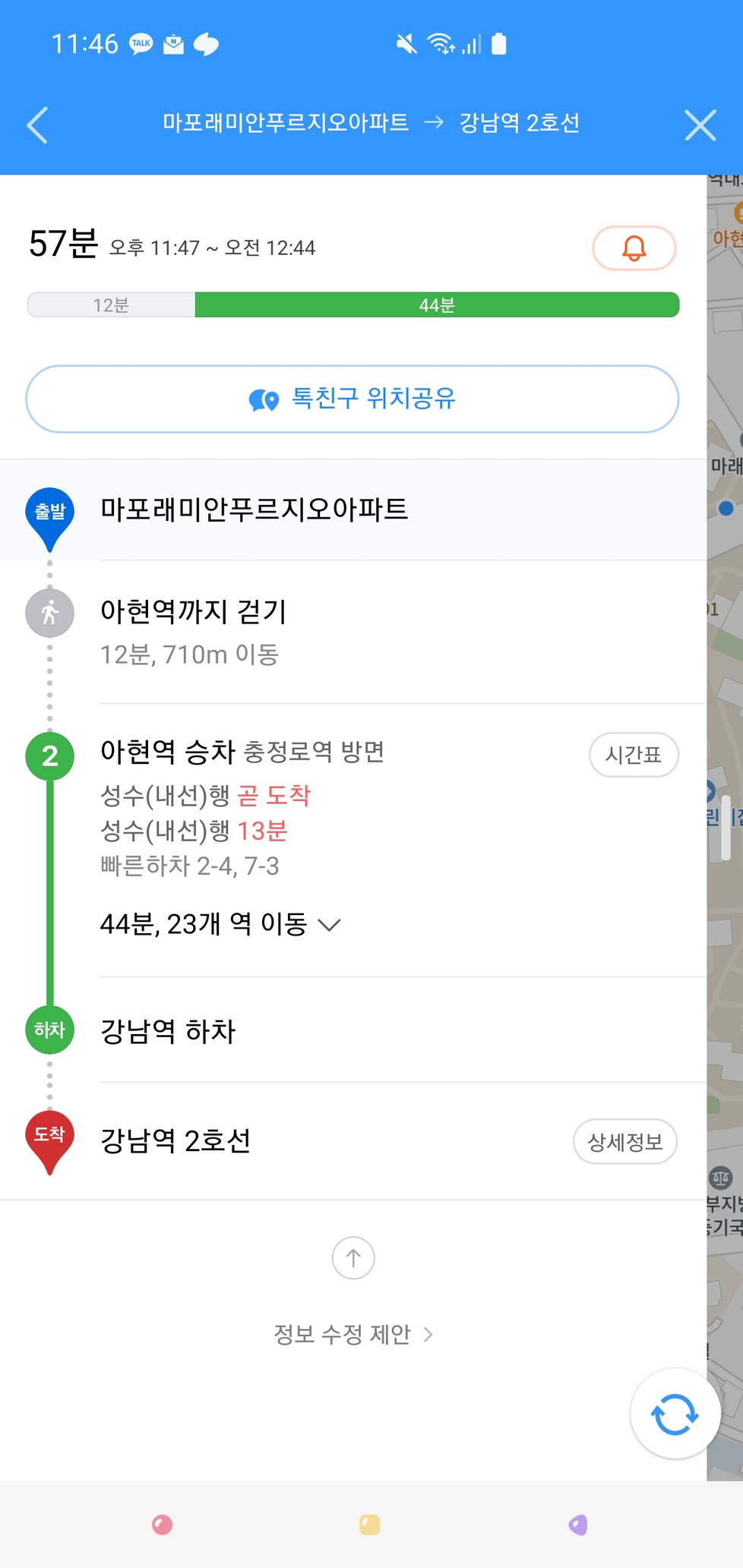
Task: Refresh the route with the circular arrows button
Action: point(675,1414)
